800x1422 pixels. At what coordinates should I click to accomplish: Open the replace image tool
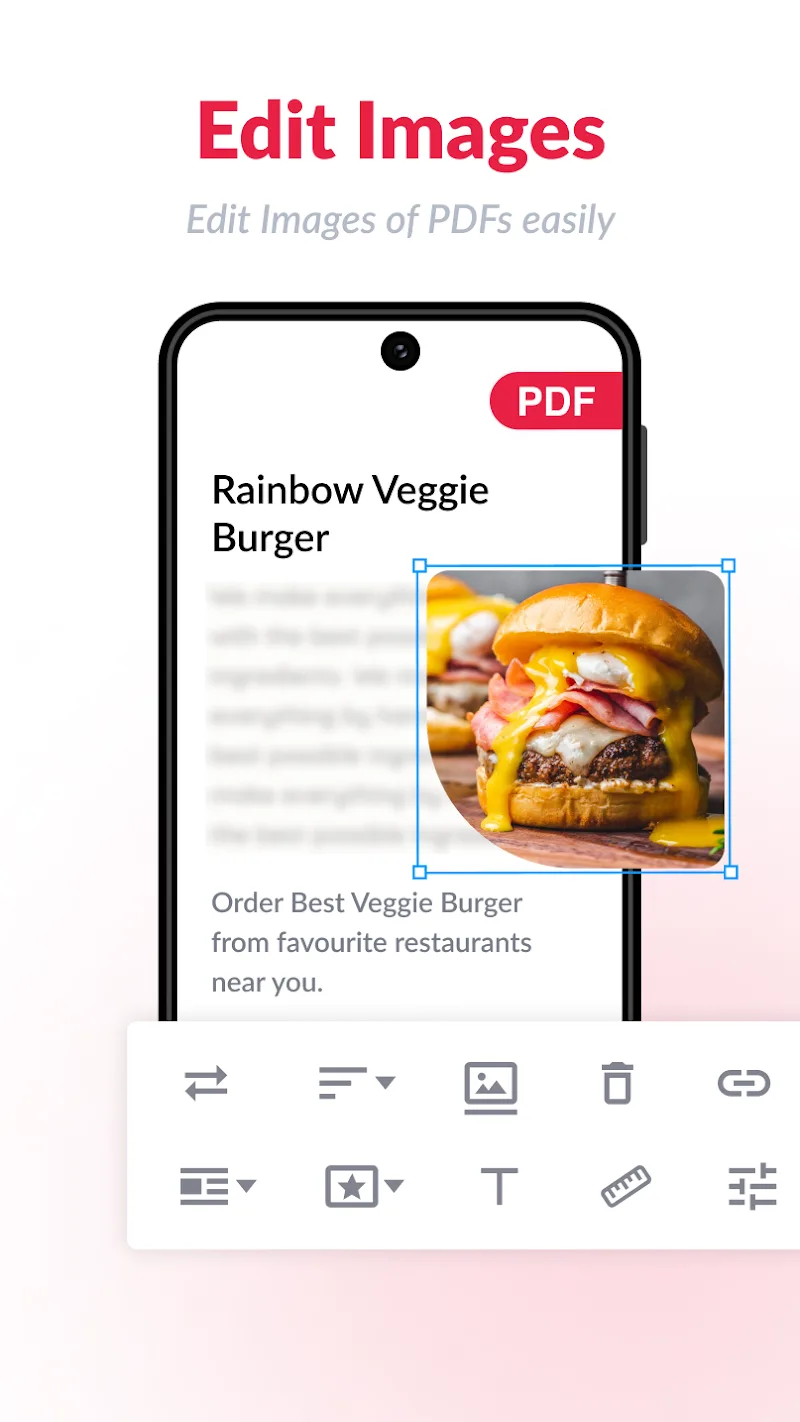click(491, 1083)
